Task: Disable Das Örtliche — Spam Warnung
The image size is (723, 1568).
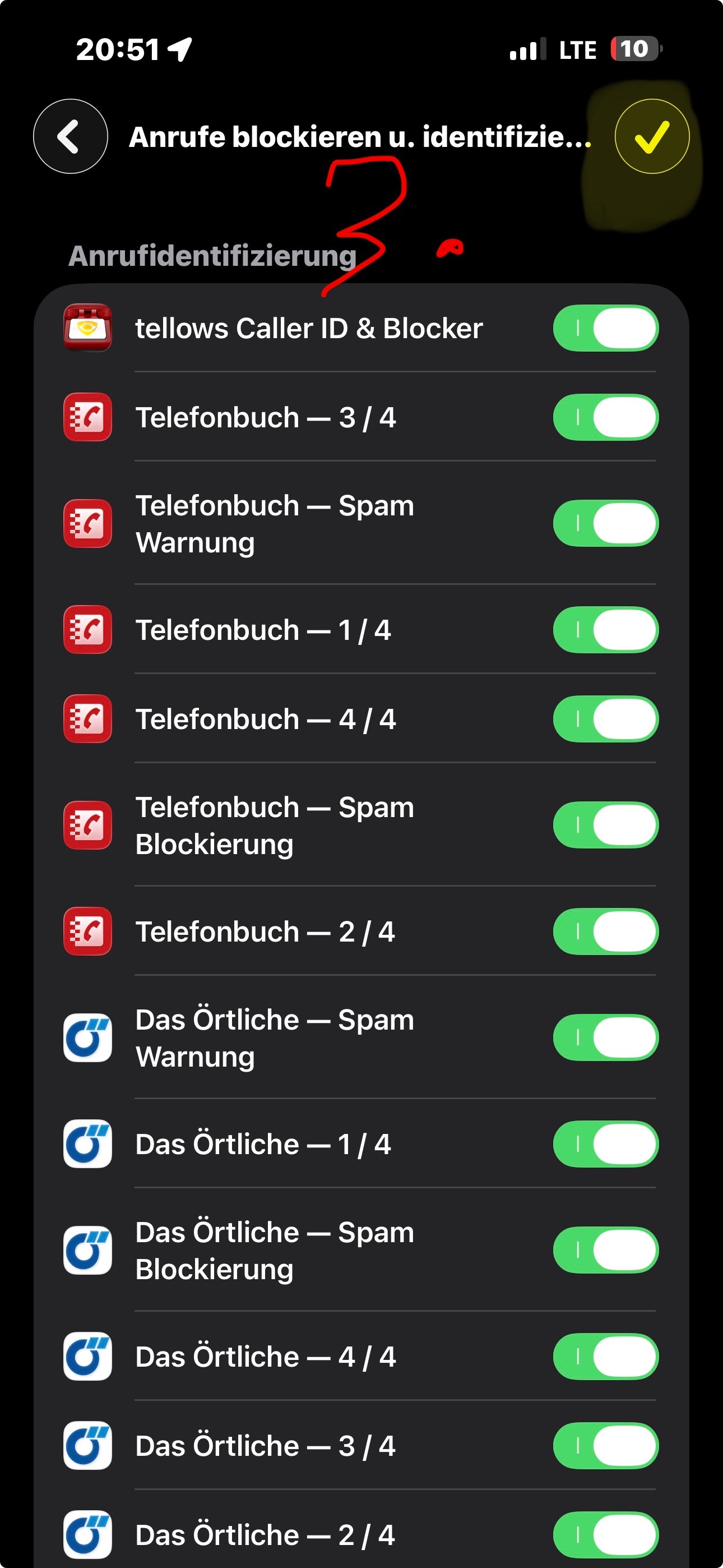Action: [x=605, y=1037]
